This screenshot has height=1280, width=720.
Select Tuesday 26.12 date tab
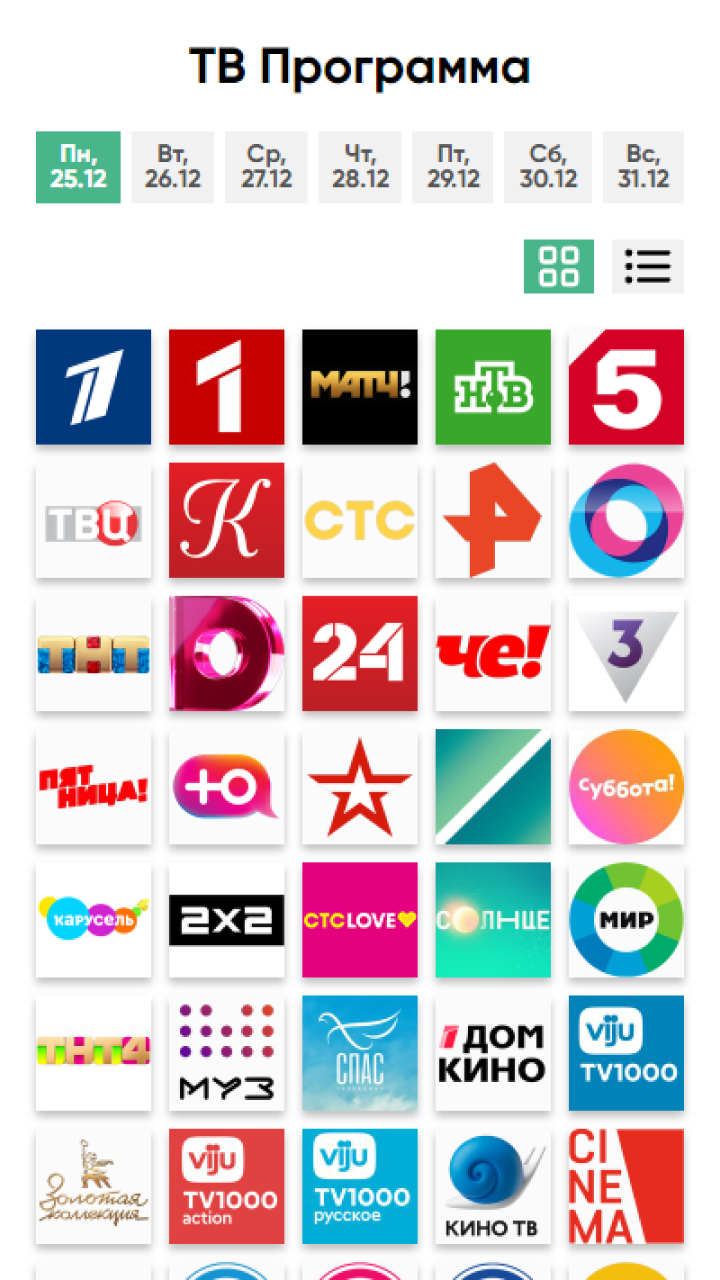[x=172, y=167]
